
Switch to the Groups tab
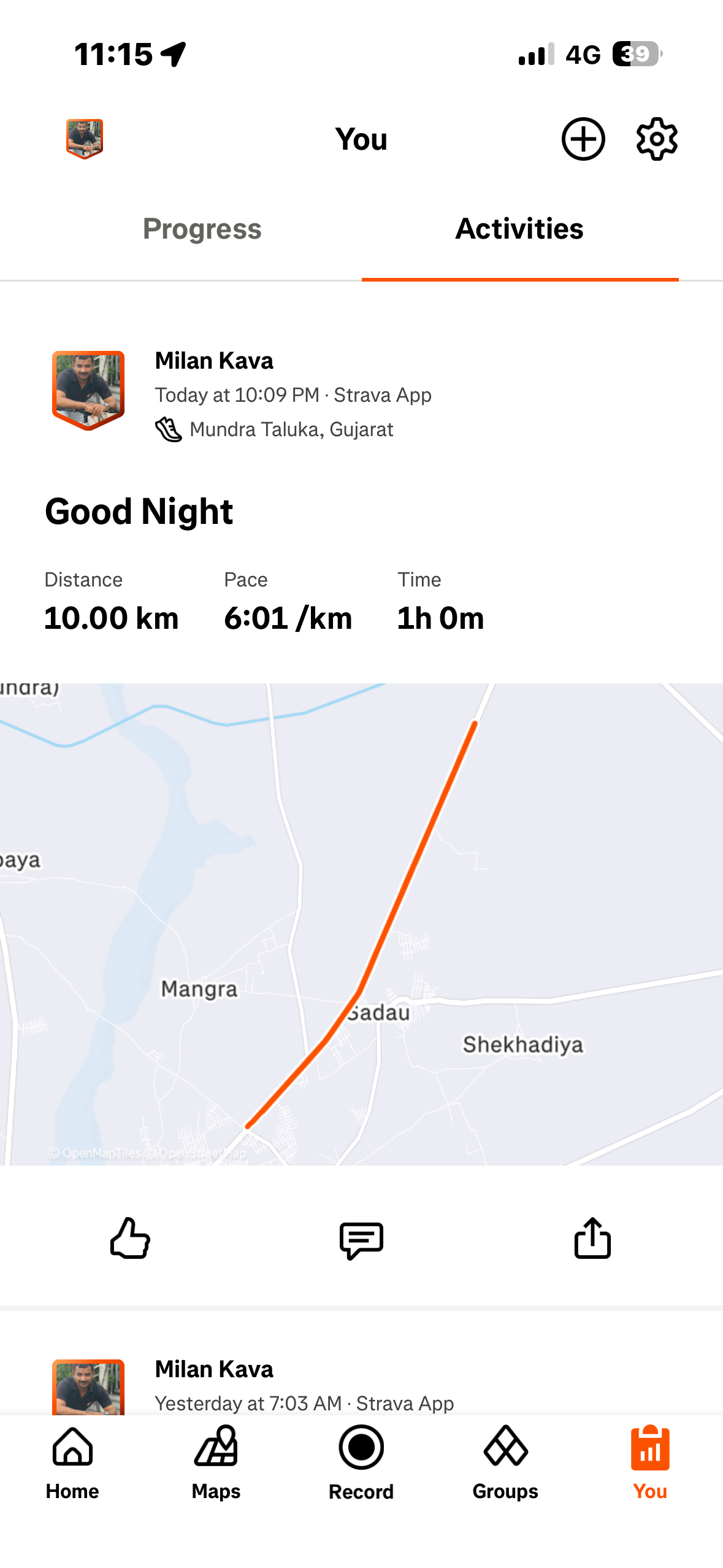point(505,1462)
